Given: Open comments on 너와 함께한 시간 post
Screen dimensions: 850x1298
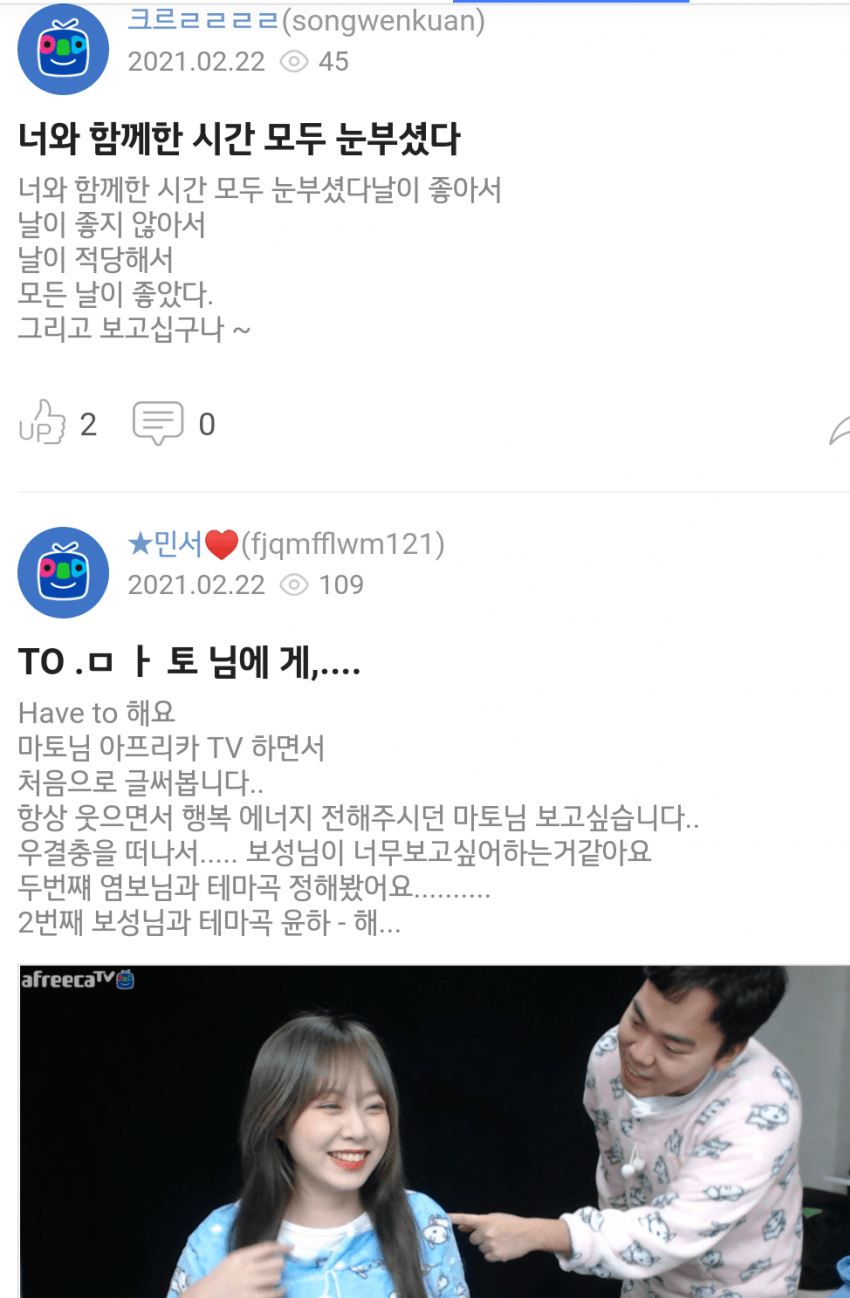Looking at the screenshot, I should coord(158,423).
